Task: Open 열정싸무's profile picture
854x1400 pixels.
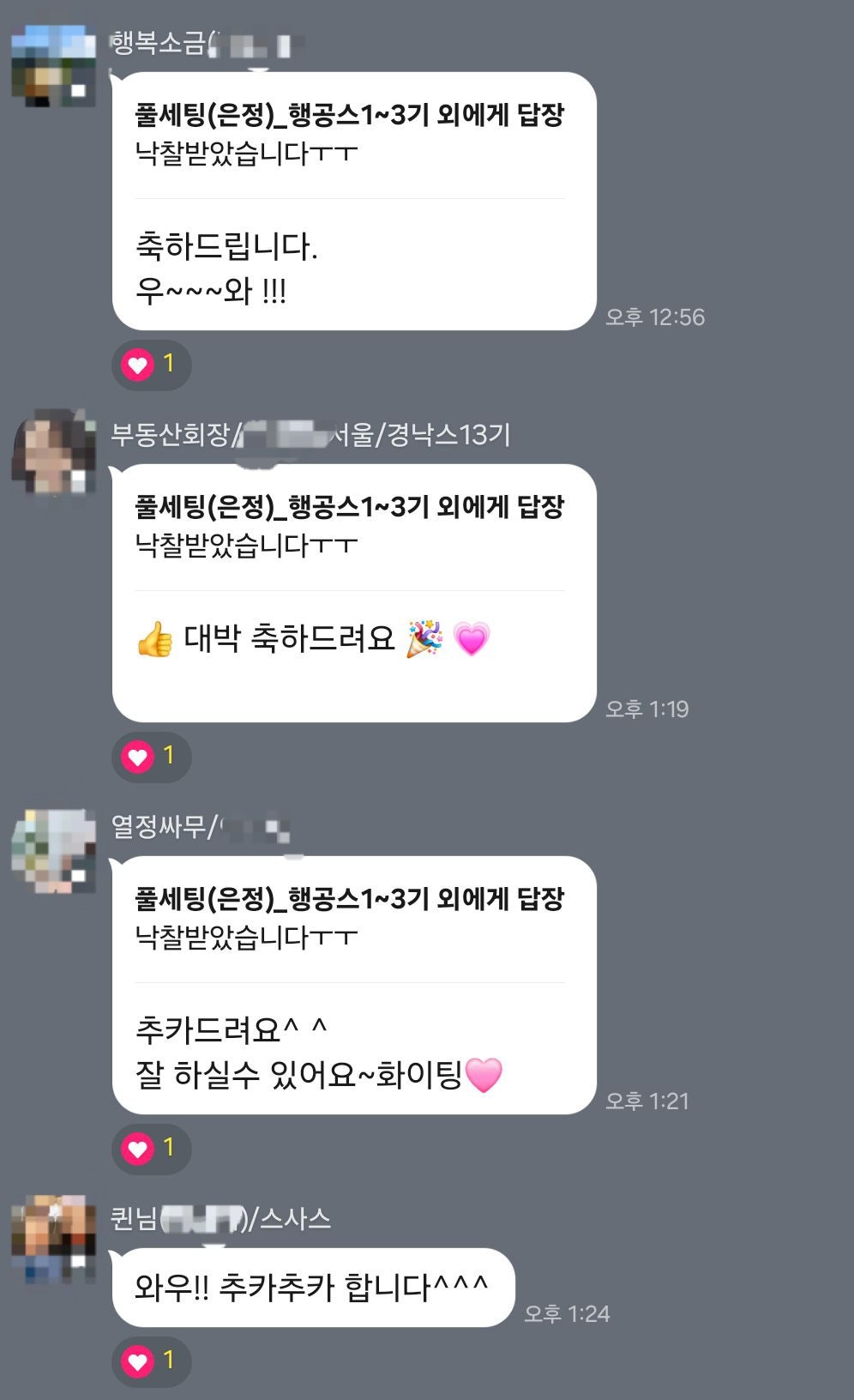Action: (53, 850)
